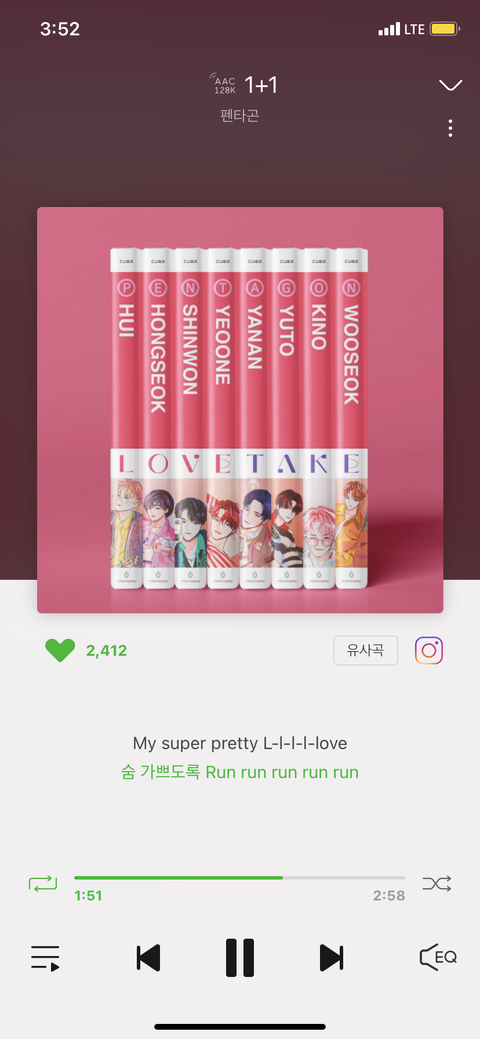Toggle shuffle playback
The height and width of the screenshot is (1039, 480).
[437, 883]
